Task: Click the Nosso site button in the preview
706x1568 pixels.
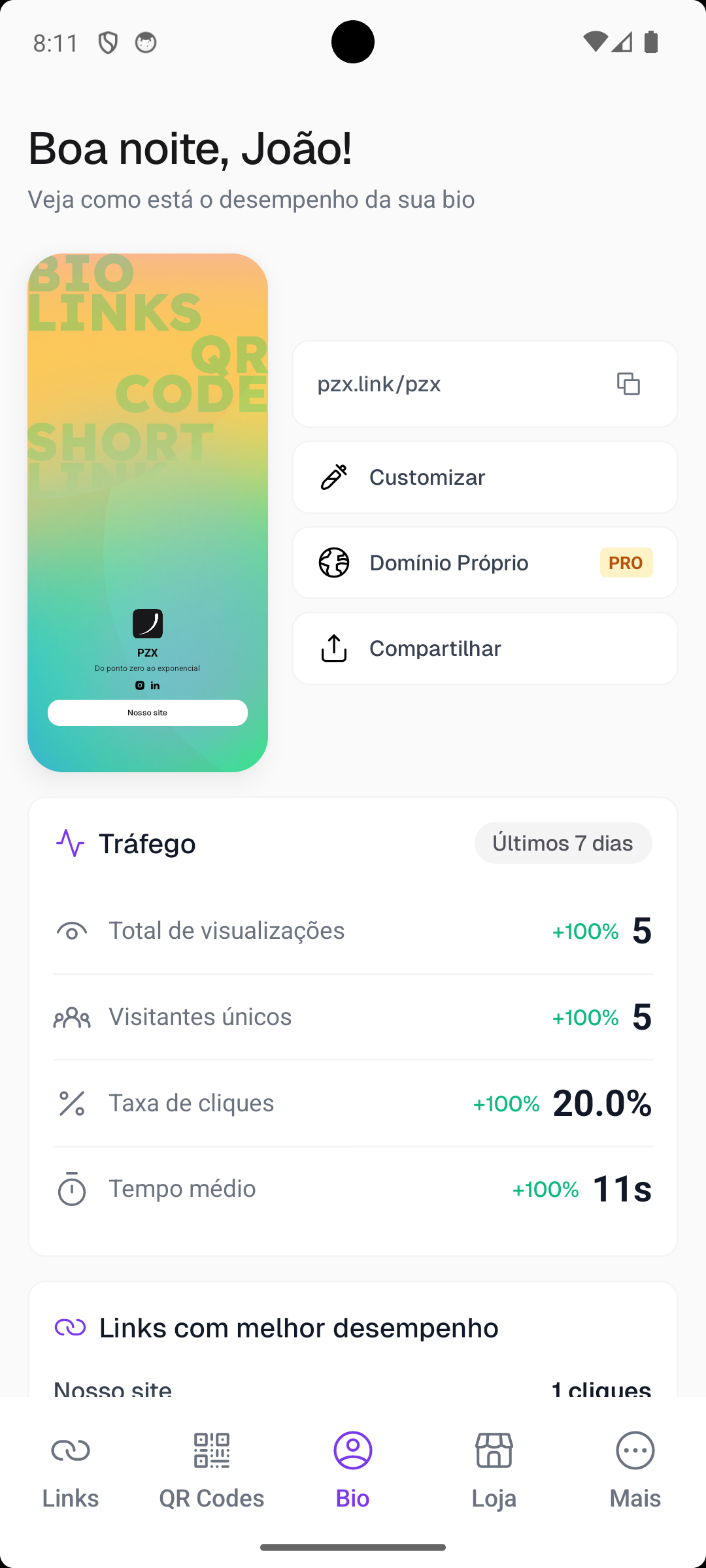Action: (147, 712)
